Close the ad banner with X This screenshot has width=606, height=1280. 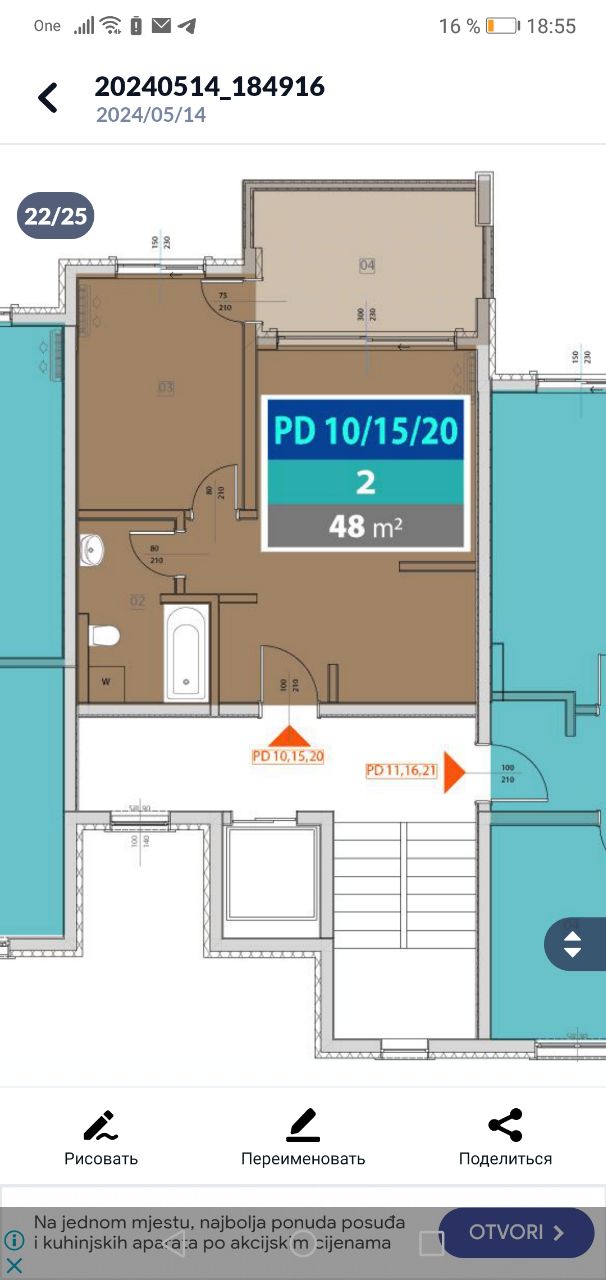[x=14, y=1266]
